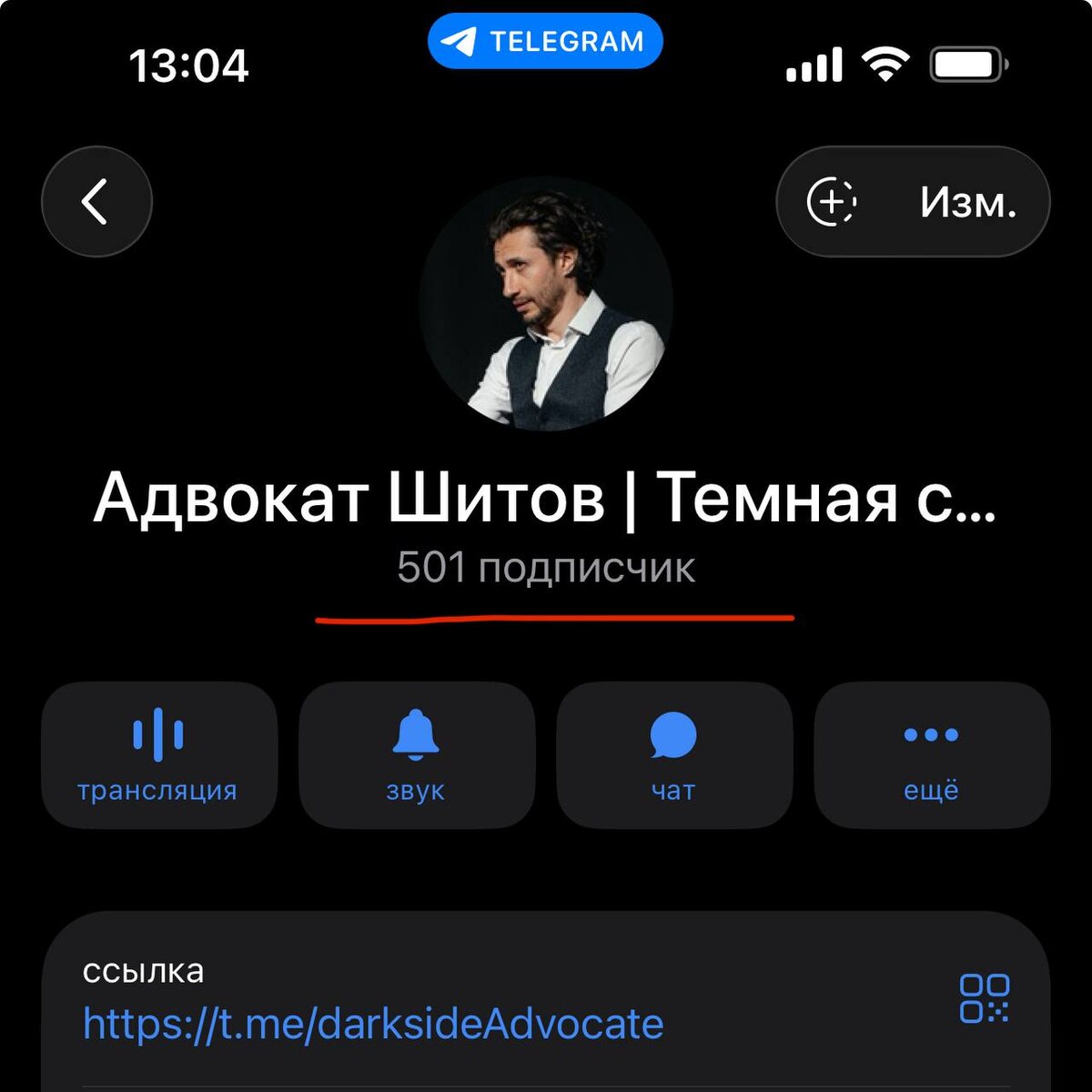Screen dimensions: 1092x1092
Task: Go back using the arrow button
Action: click(x=96, y=201)
